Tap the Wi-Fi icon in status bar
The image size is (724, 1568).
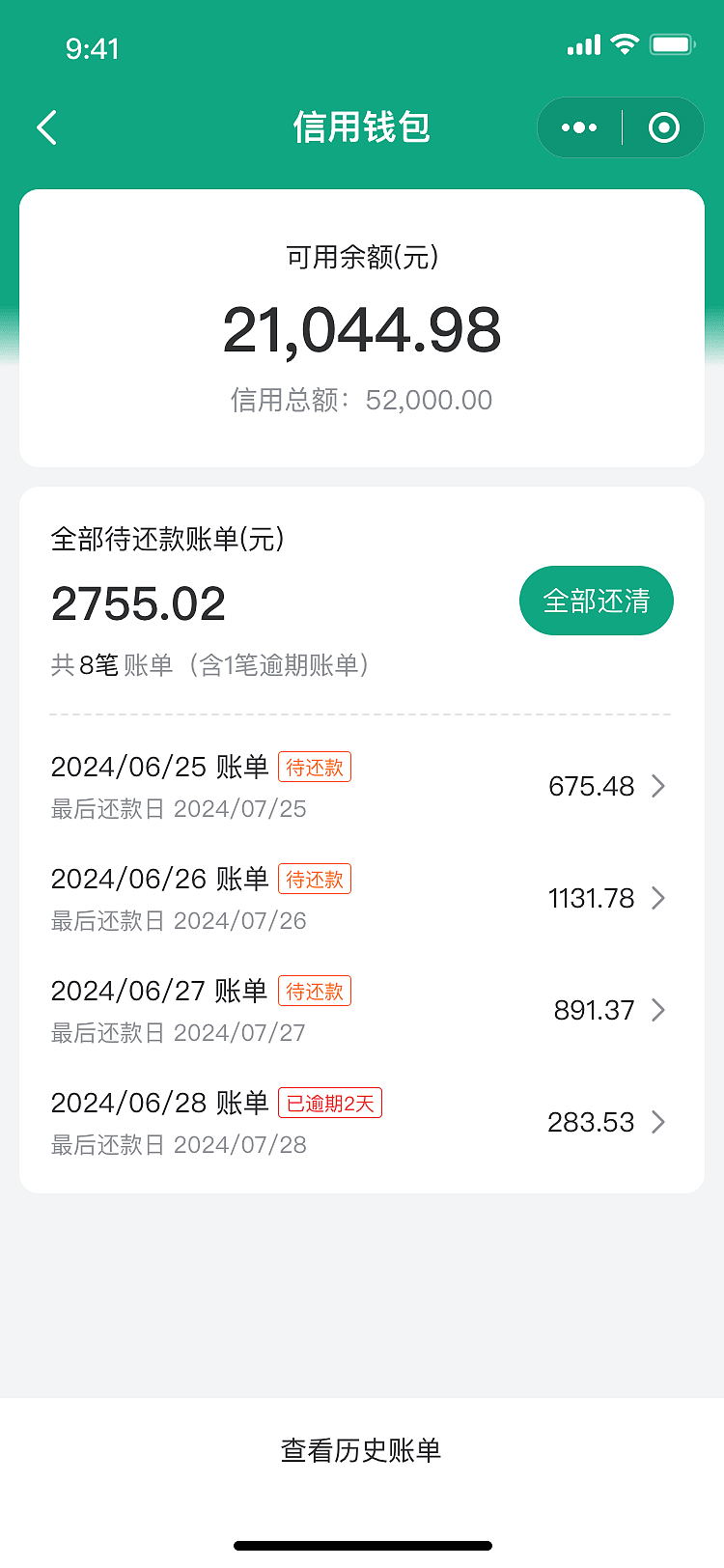(x=627, y=43)
